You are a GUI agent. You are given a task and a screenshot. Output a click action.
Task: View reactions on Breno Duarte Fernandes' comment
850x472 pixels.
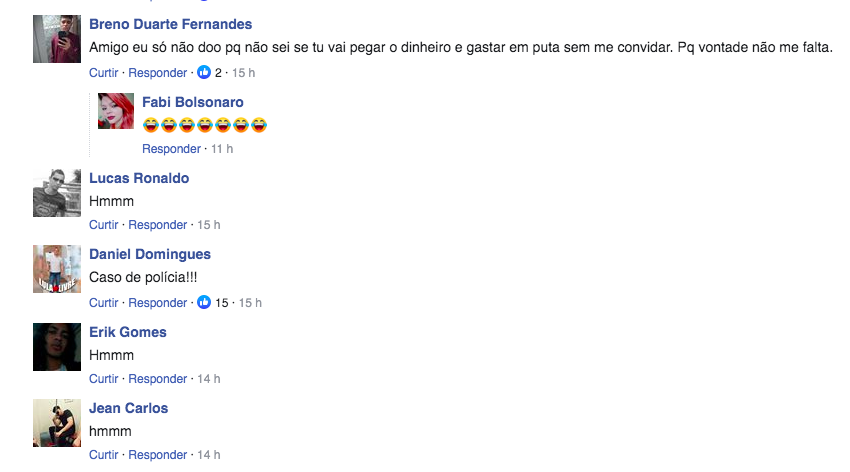tap(210, 73)
